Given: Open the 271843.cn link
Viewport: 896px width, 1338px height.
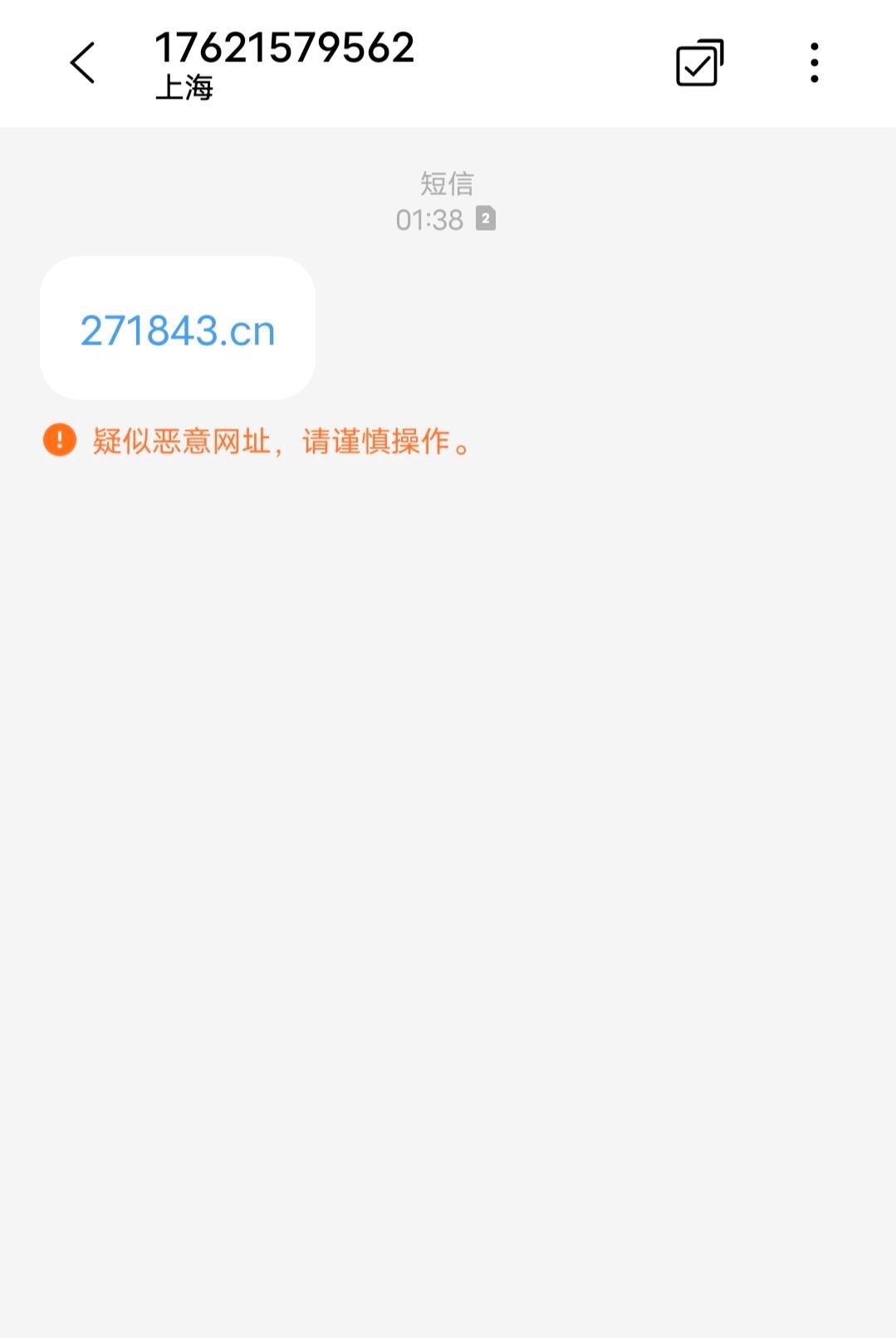Looking at the screenshot, I should [178, 331].
